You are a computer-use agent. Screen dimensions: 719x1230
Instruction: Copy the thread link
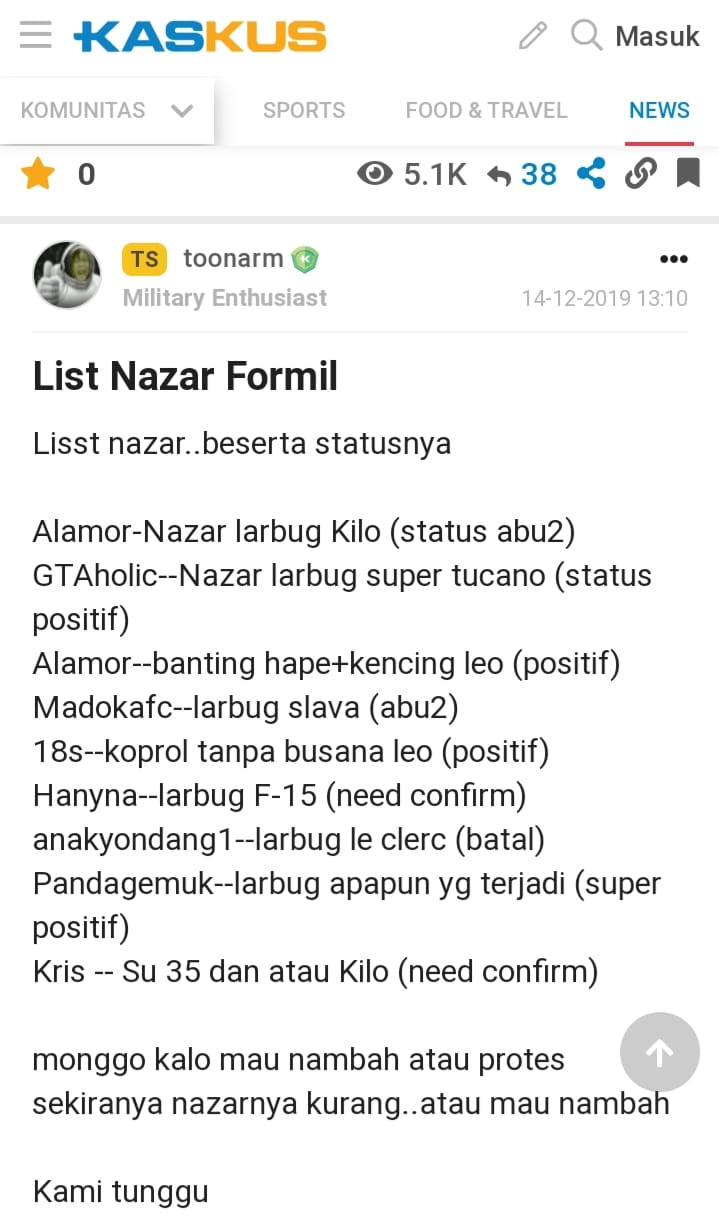tap(640, 175)
